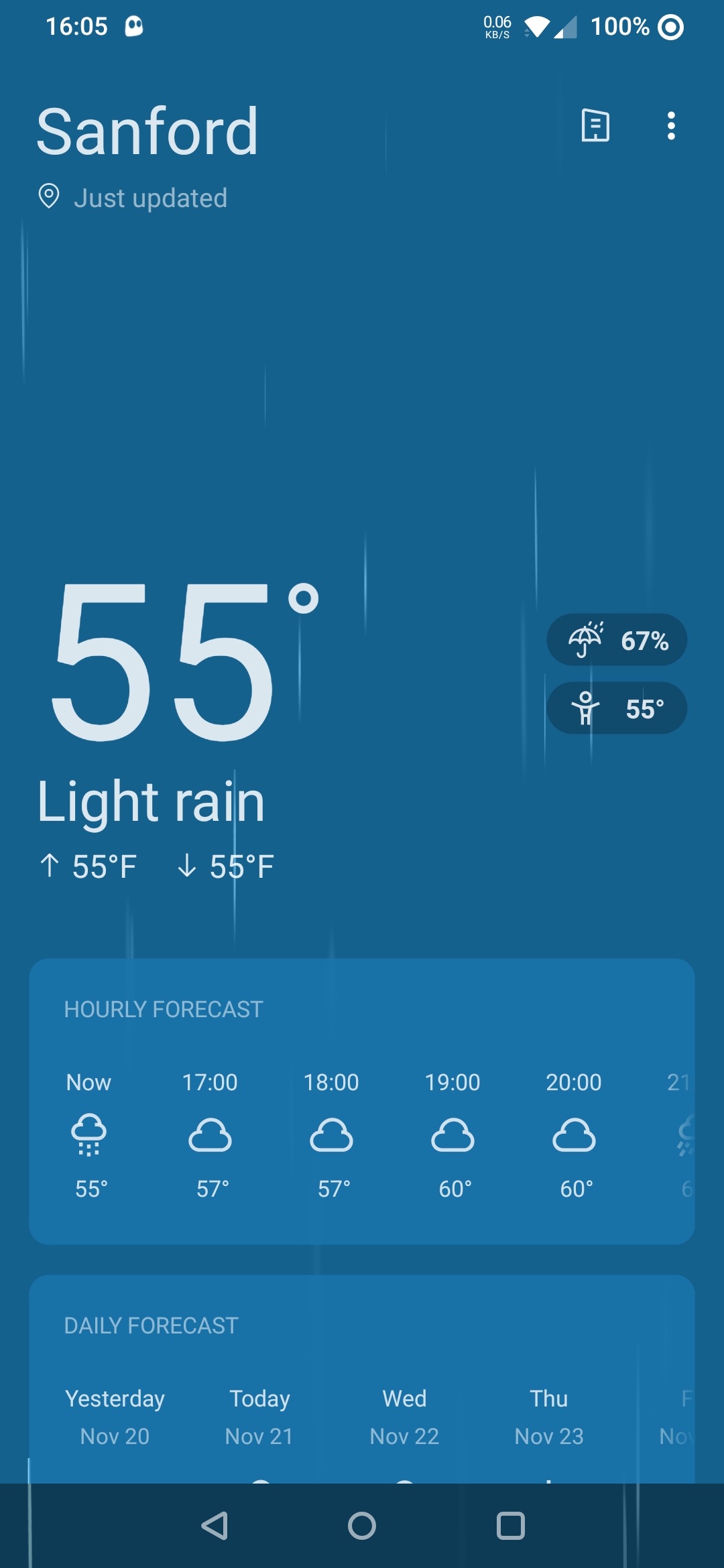Tap the Sanford city name
The image size is (724, 1568).
tap(147, 131)
